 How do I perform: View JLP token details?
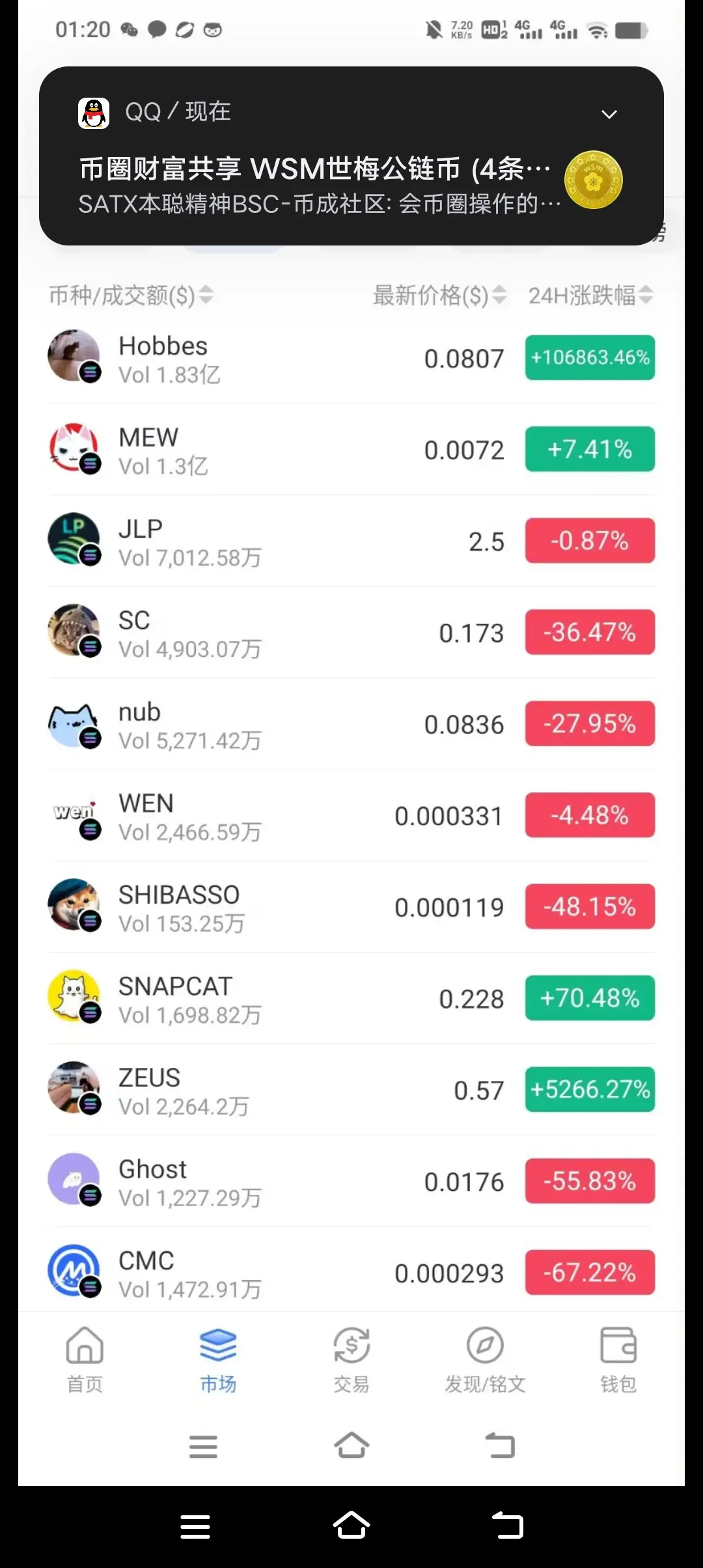tap(351, 541)
